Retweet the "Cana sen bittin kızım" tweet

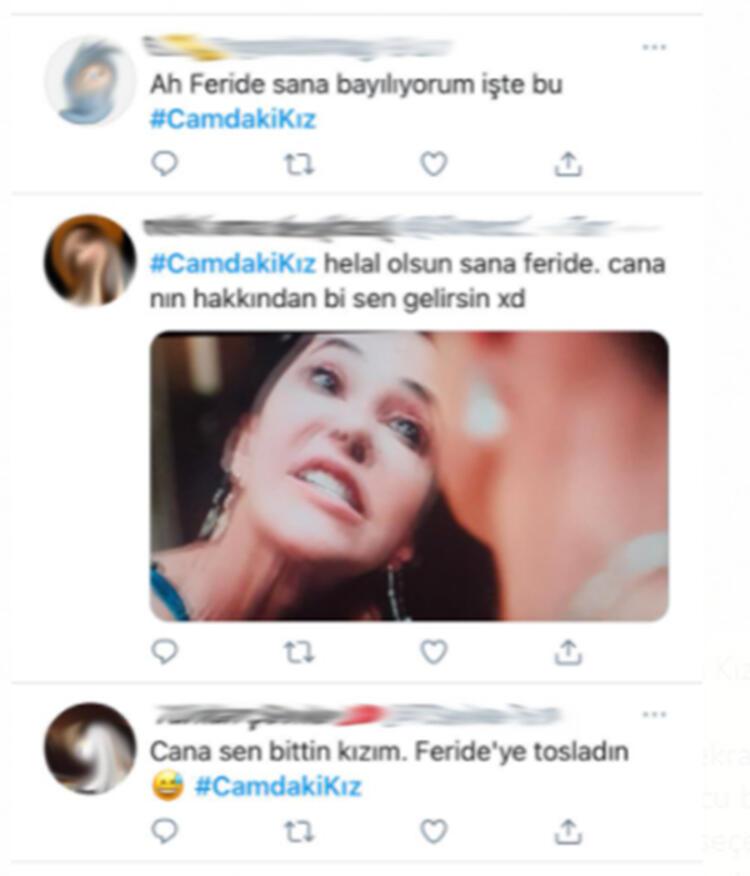coord(298,830)
